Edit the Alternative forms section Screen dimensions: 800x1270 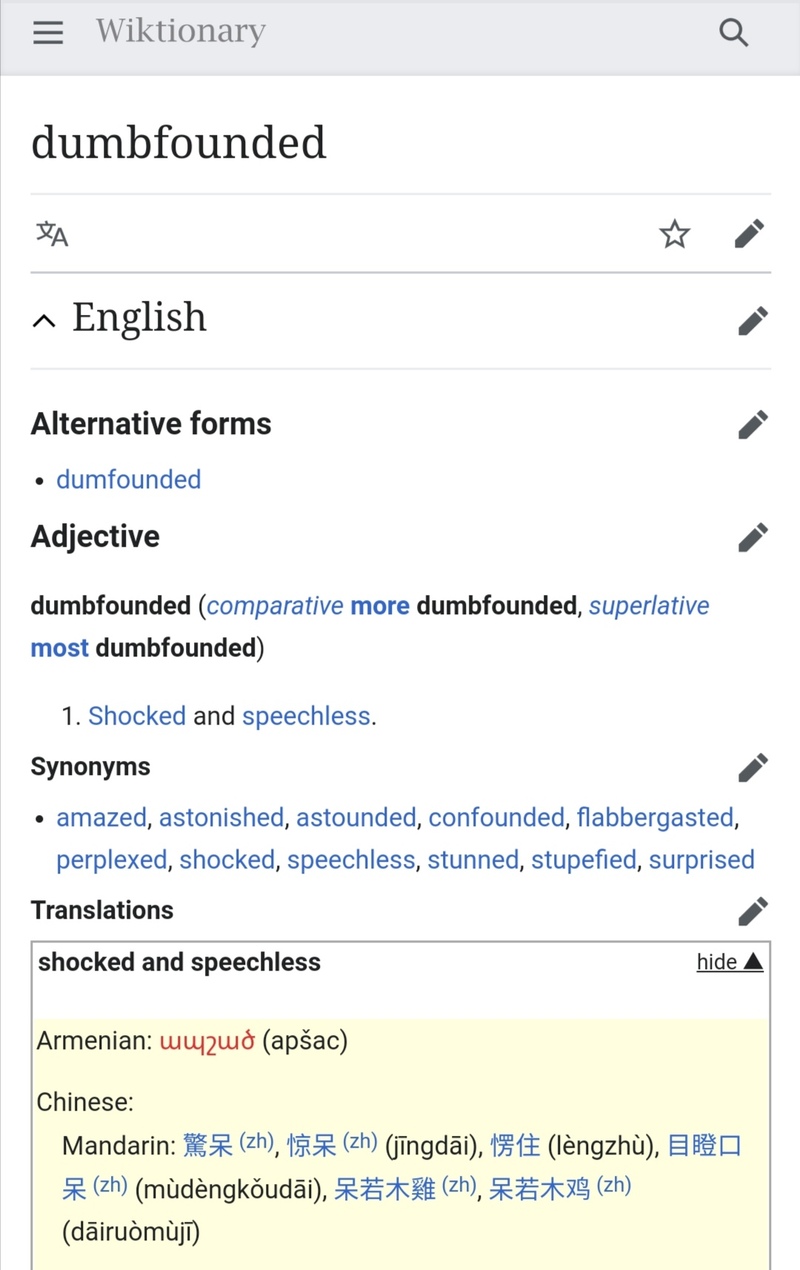click(752, 424)
